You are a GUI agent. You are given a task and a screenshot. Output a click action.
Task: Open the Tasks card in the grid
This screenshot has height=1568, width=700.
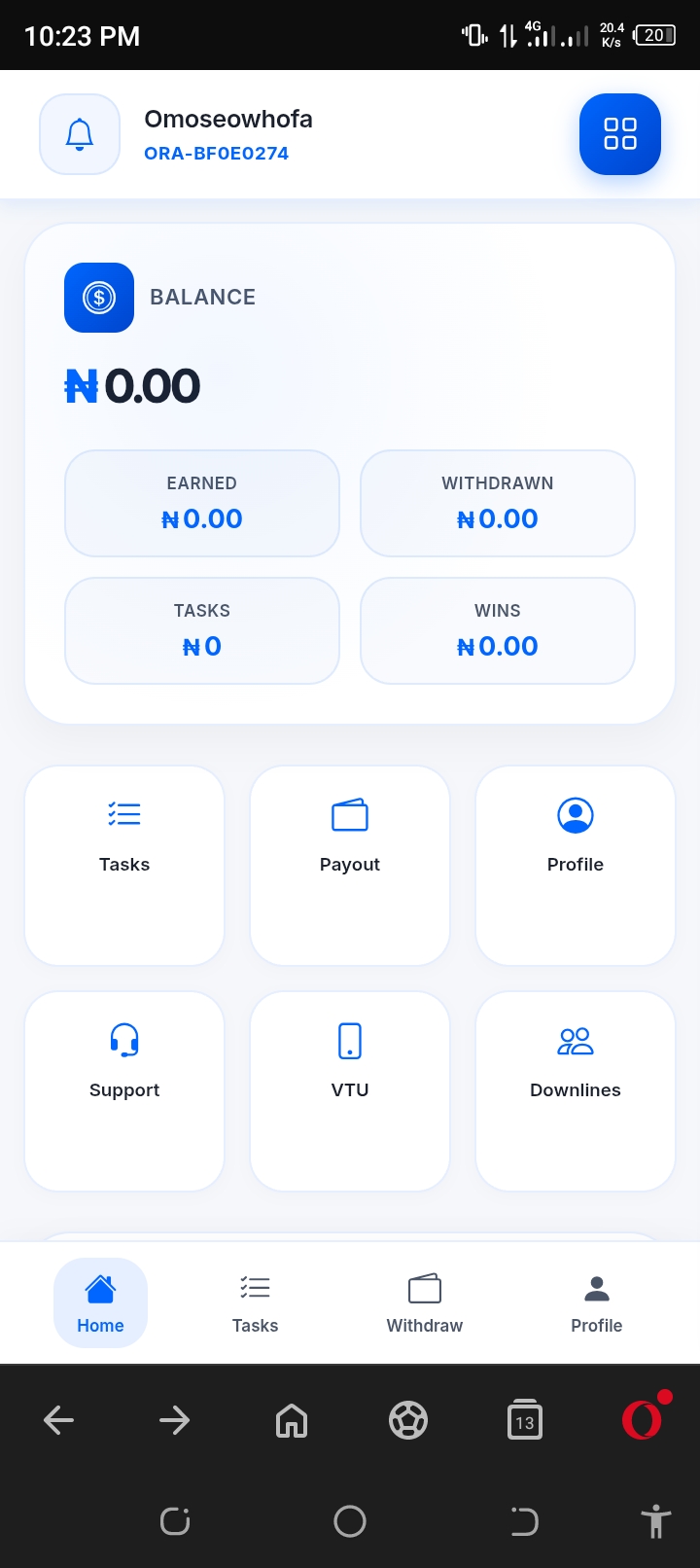point(124,865)
